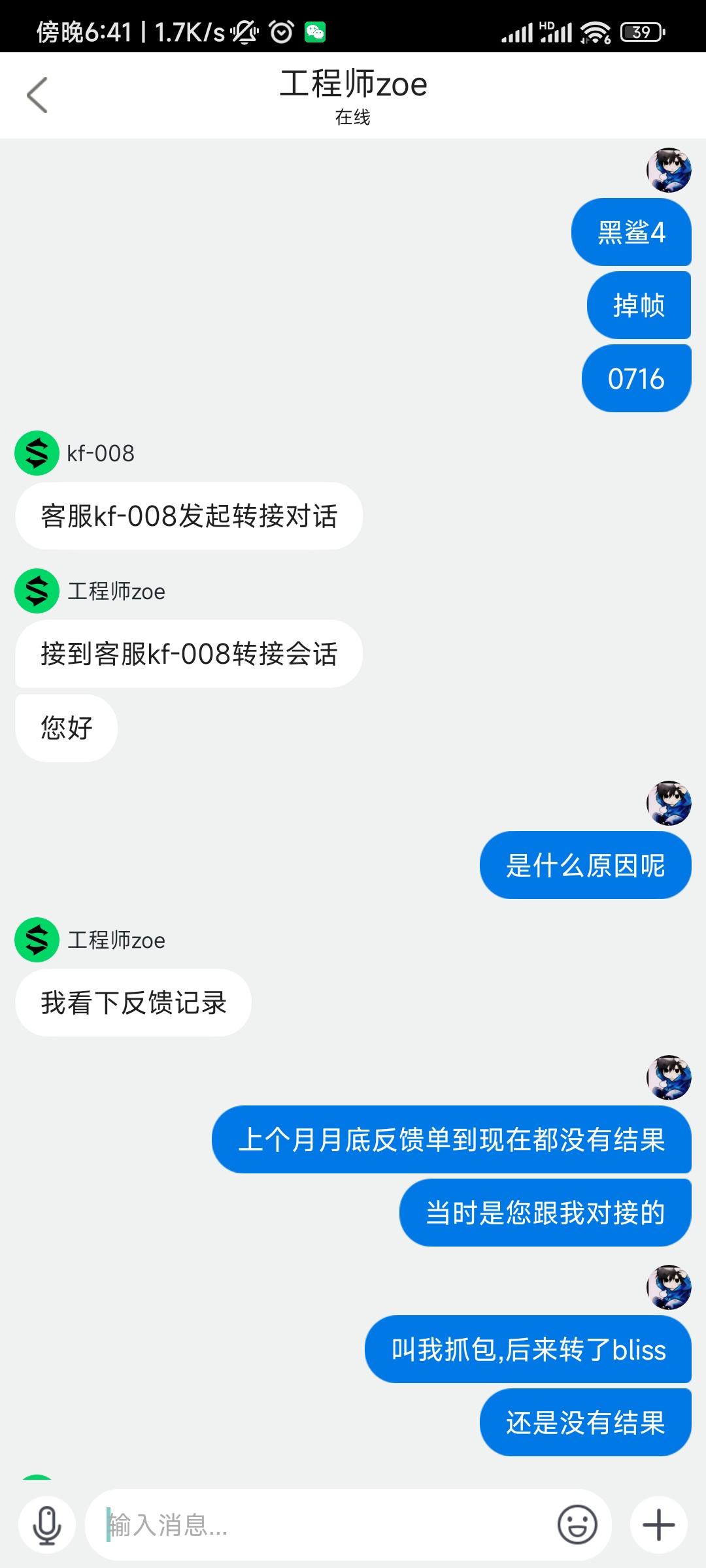
Task: Tap the microphone voice input icon
Action: click(47, 1525)
